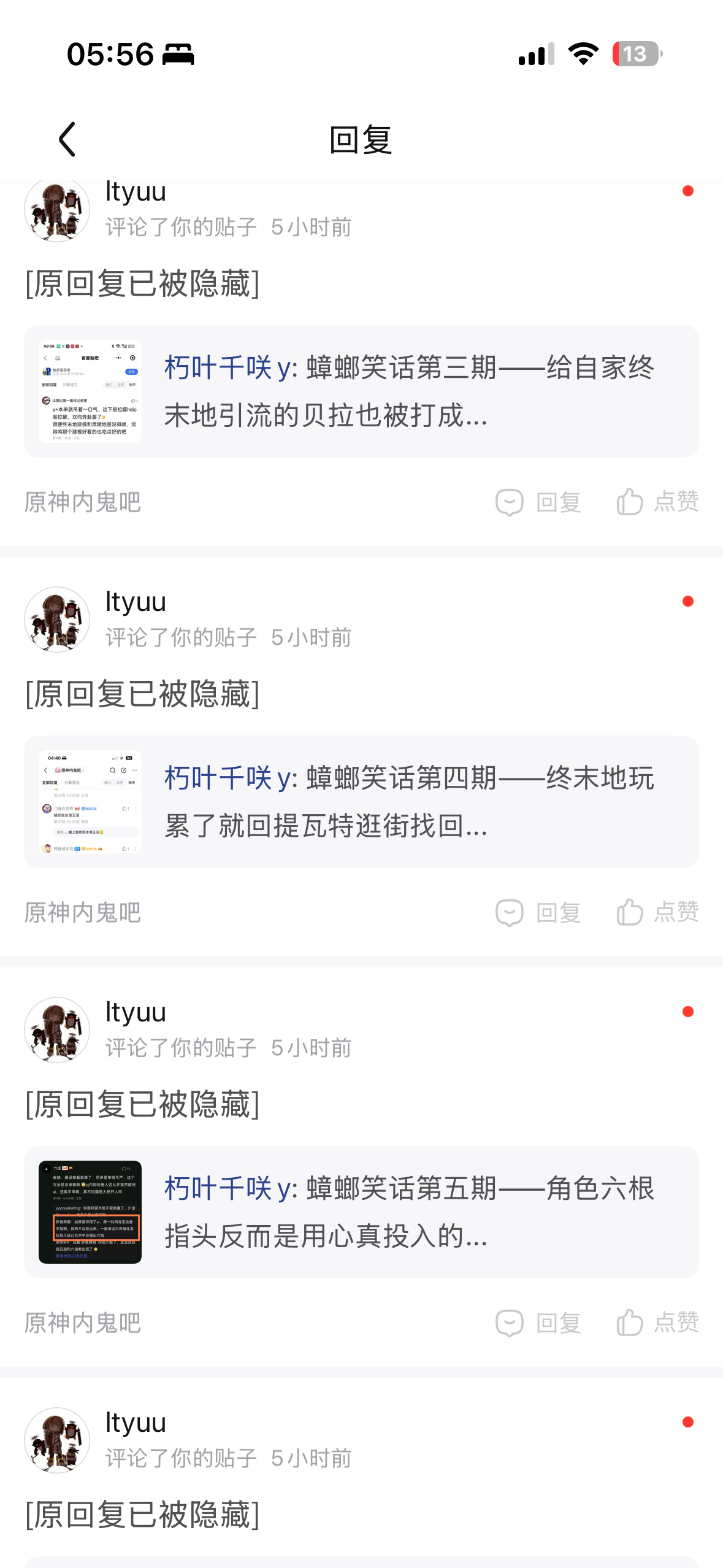Go back from the 回复 page
Image resolution: width=723 pixels, height=1568 pixels.
pos(67,139)
